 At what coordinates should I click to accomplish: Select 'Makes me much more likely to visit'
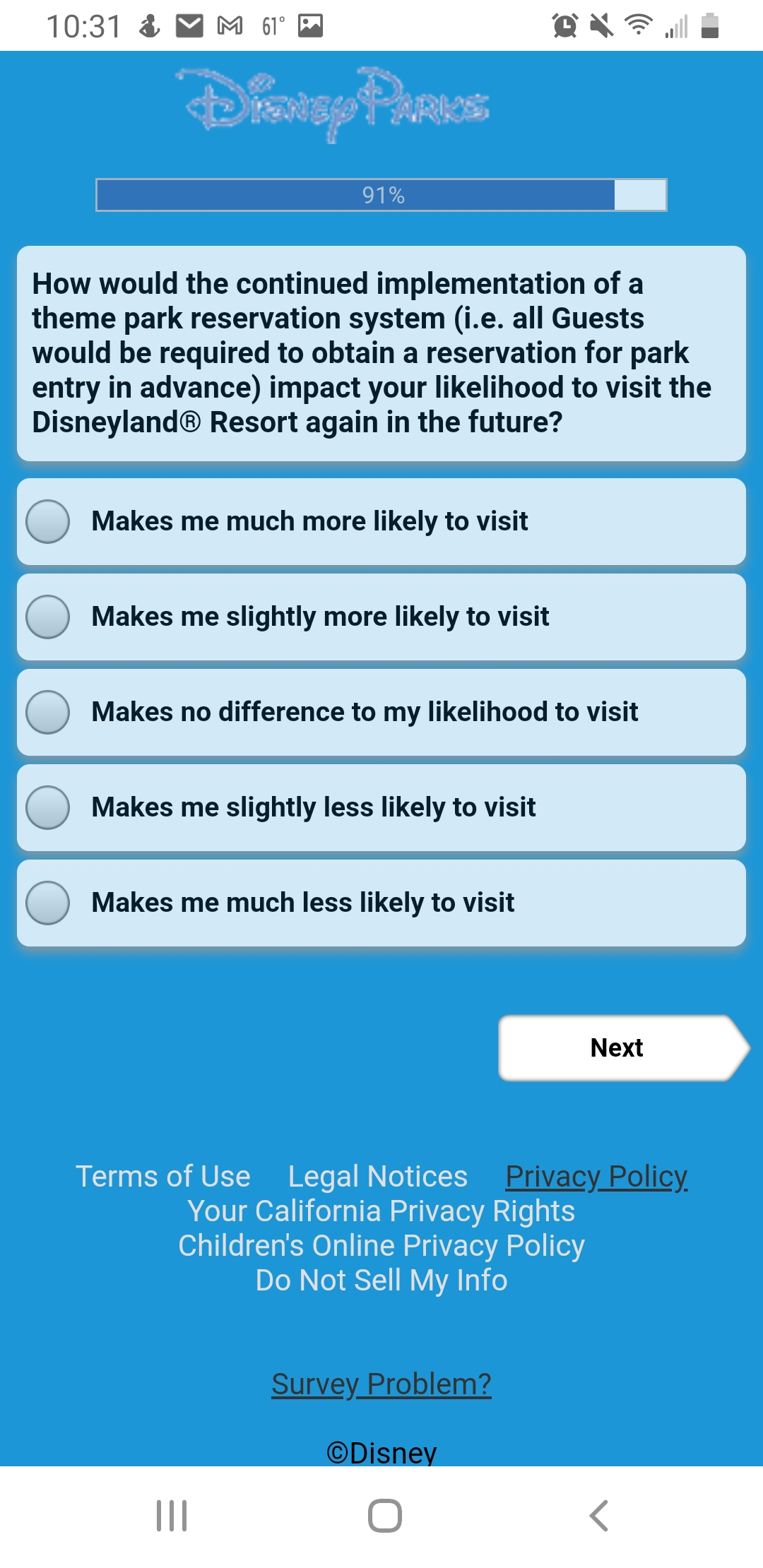(x=381, y=521)
